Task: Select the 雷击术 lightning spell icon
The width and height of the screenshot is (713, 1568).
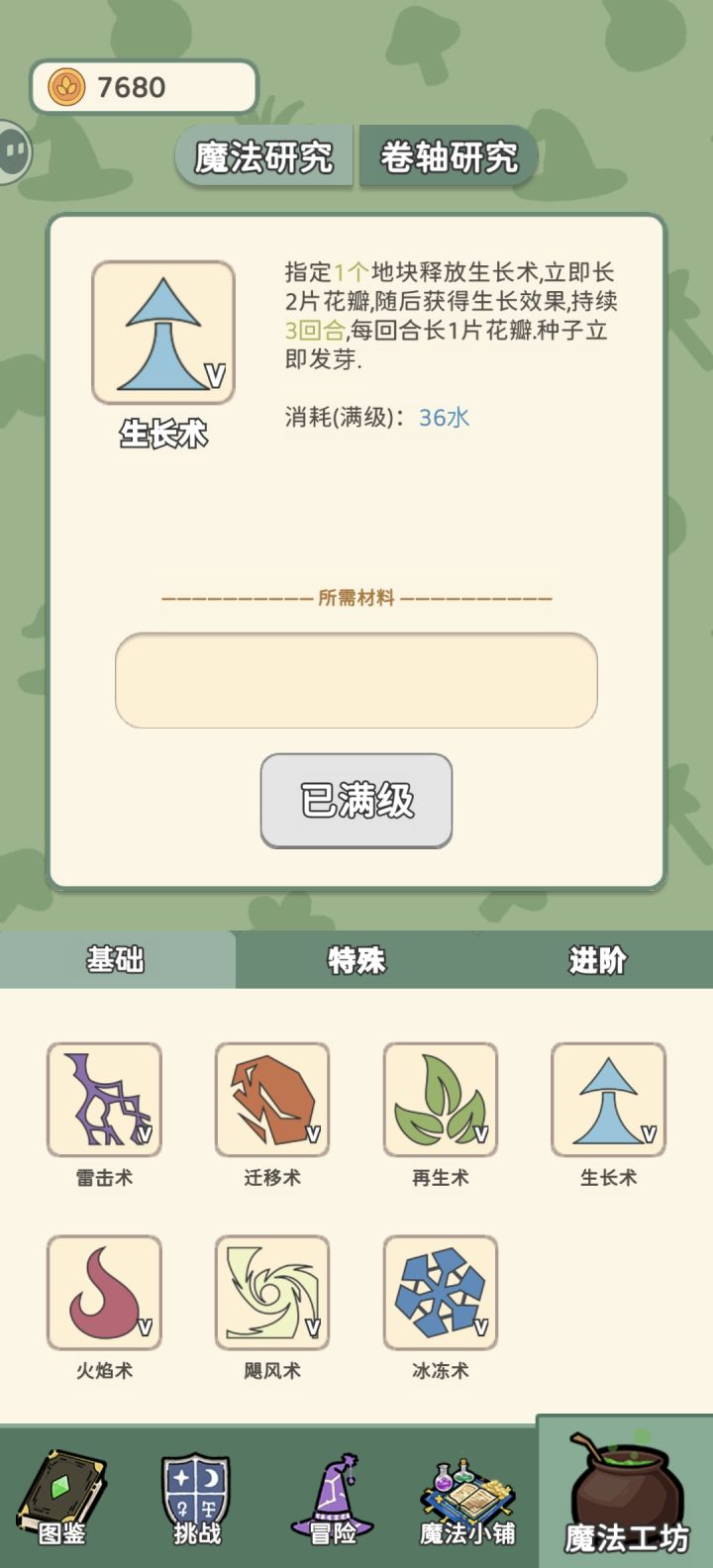Action: pos(105,1100)
